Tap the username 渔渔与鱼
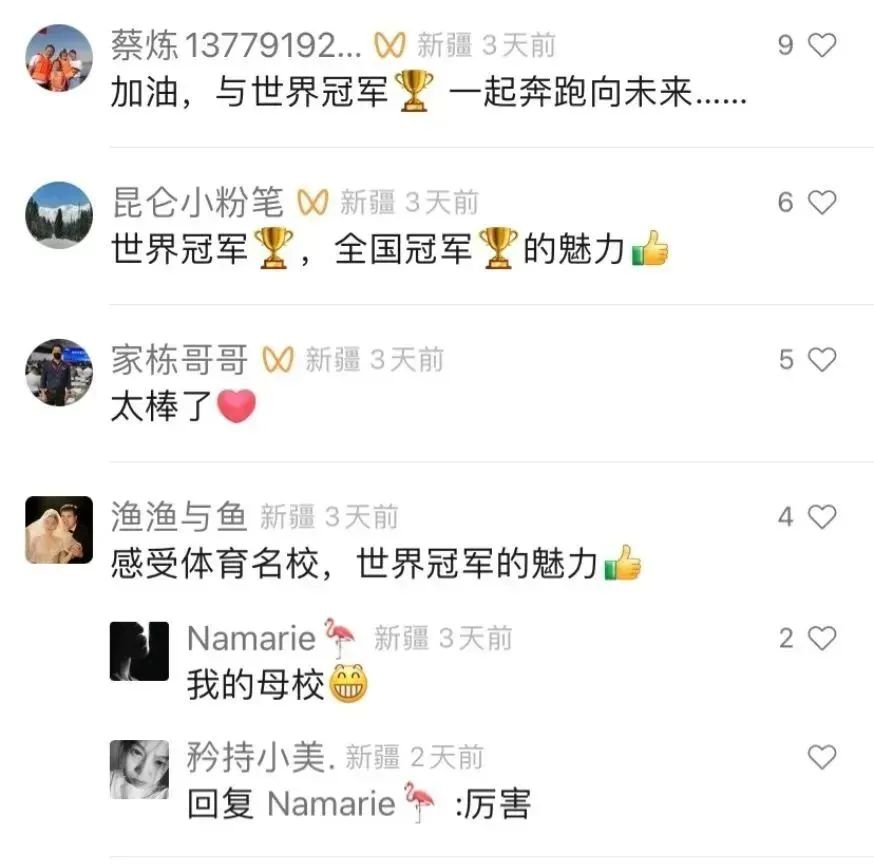This screenshot has height=864, width=874. tap(179, 517)
